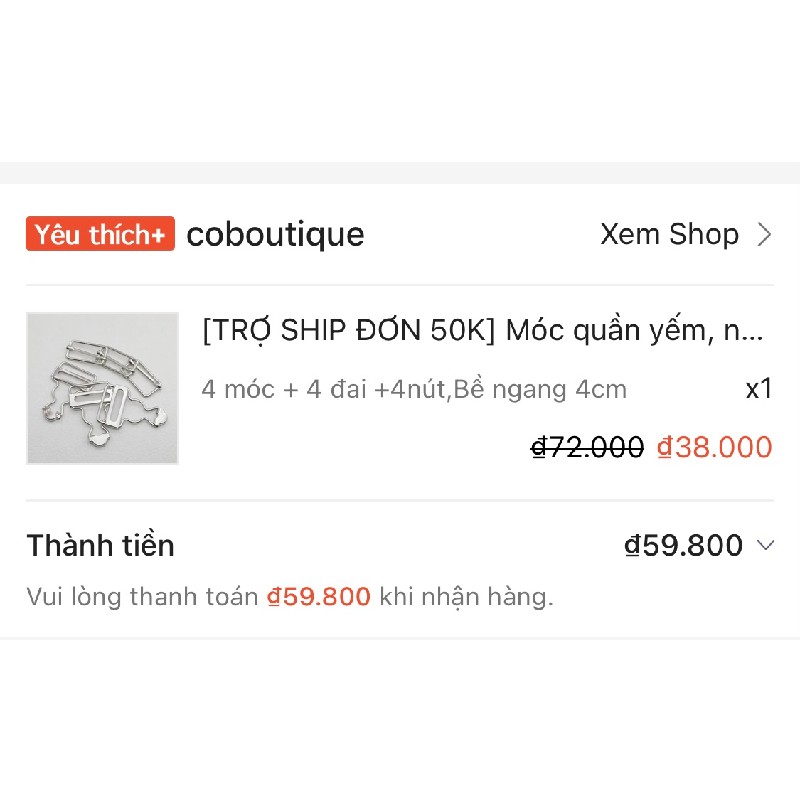Open Xem Shop for coboutique
Viewport: 800px width, 800px height.
point(685,235)
